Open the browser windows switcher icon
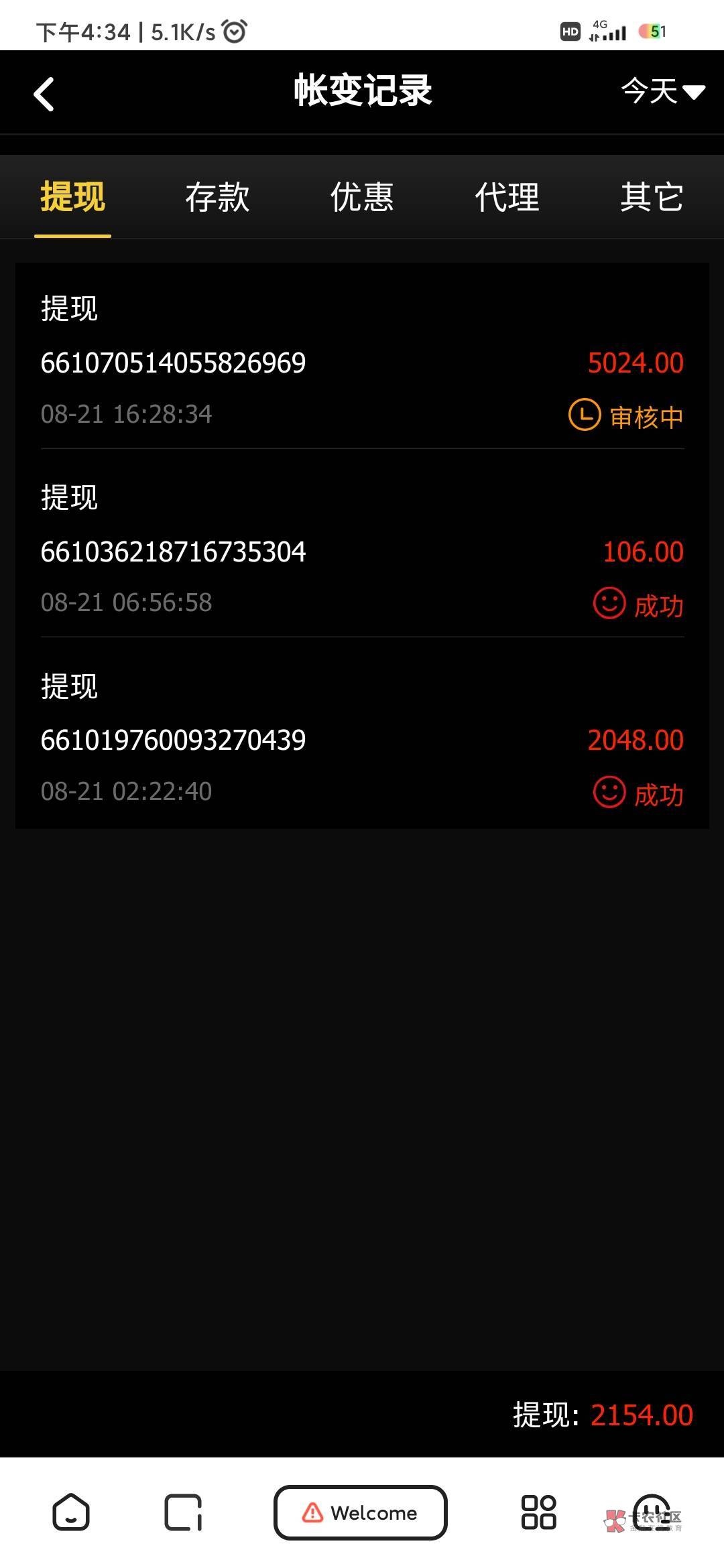The height and width of the screenshot is (1568, 724). coord(183,1512)
